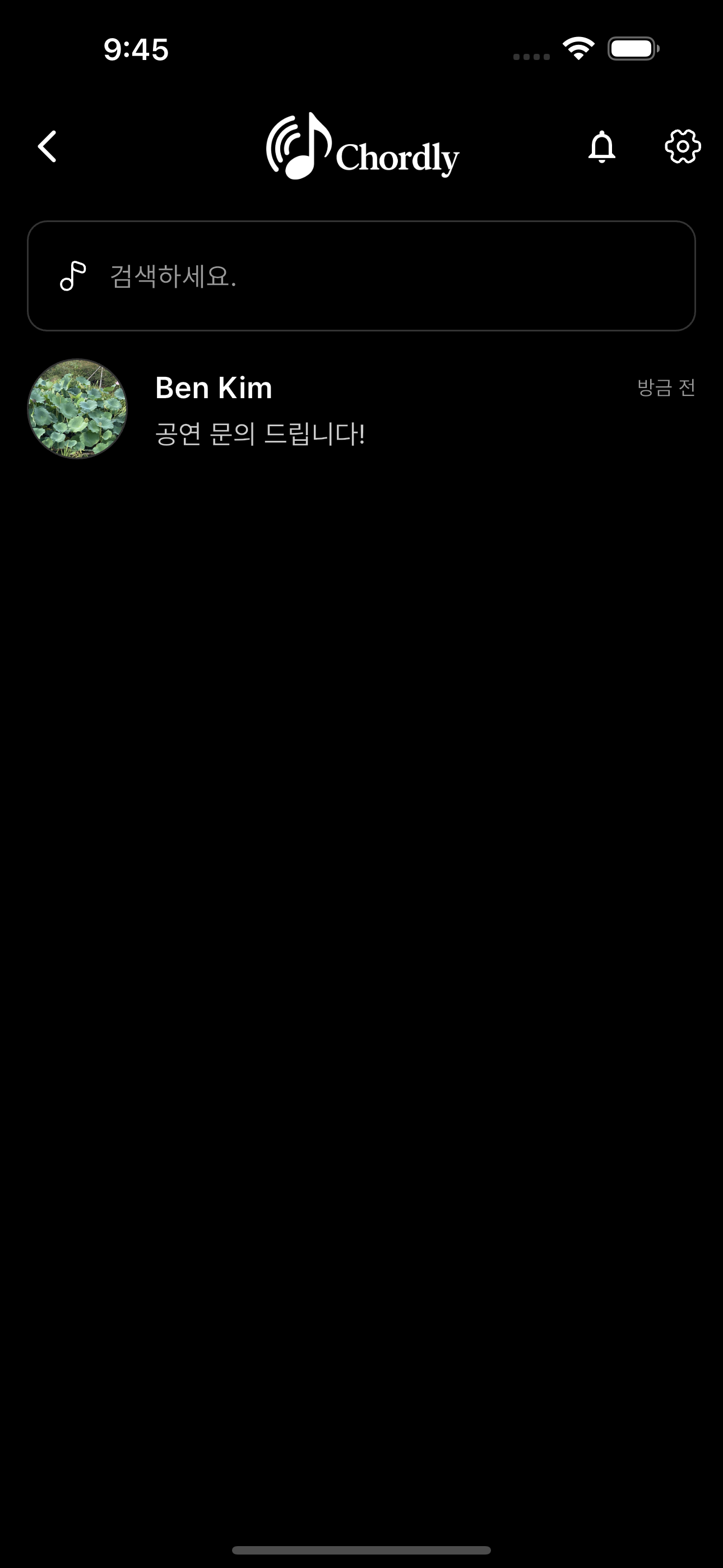Tap Ben Kim's profile photo

click(78, 409)
